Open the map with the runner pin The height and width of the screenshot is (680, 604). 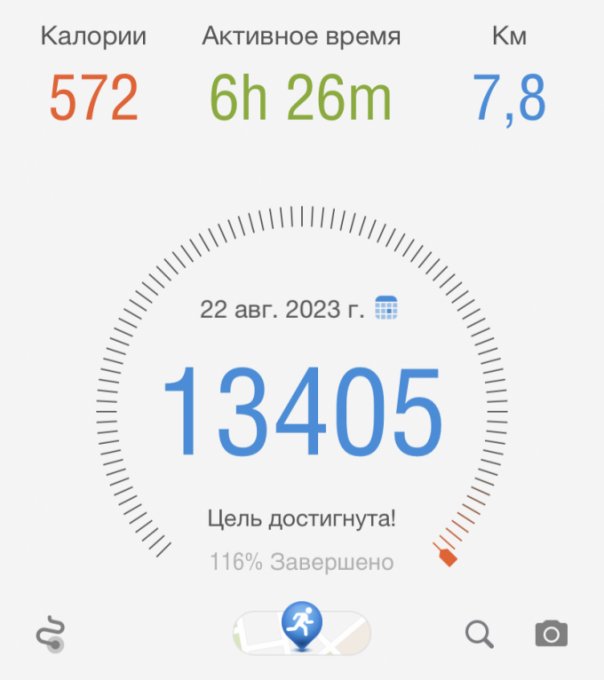[x=301, y=632]
